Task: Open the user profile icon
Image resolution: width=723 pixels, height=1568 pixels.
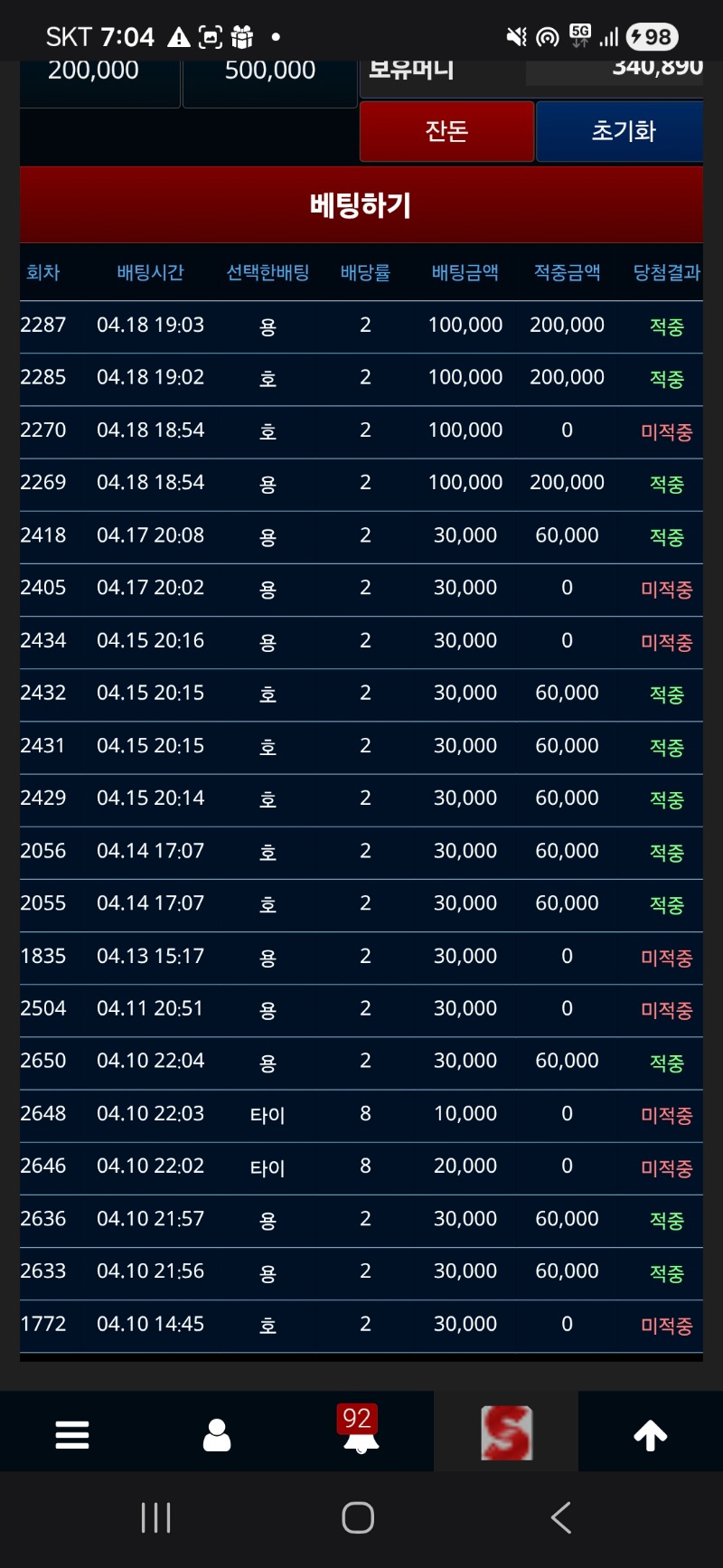Action: [x=217, y=1434]
